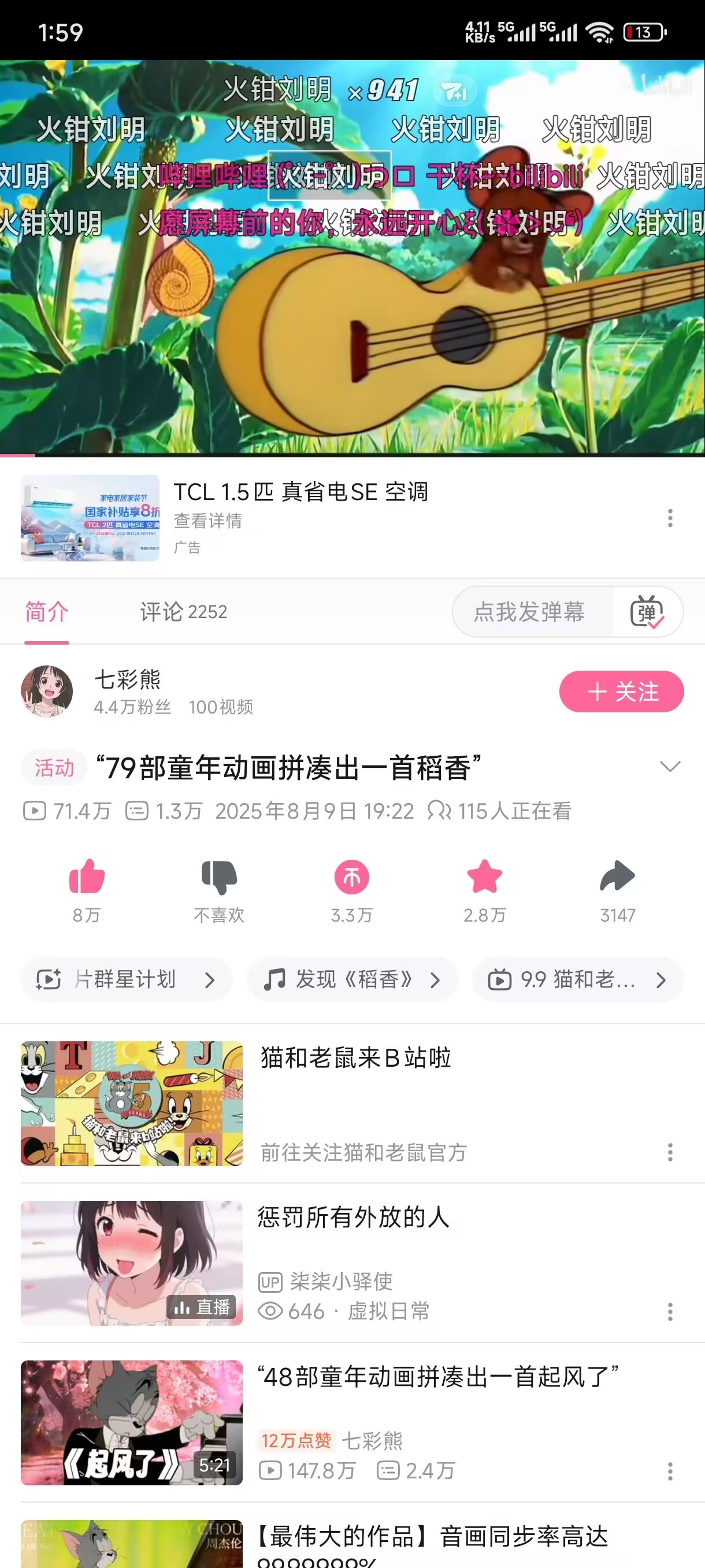The width and height of the screenshot is (705, 1568).
Task: Toggle the danmaku display switch
Action: [647, 612]
